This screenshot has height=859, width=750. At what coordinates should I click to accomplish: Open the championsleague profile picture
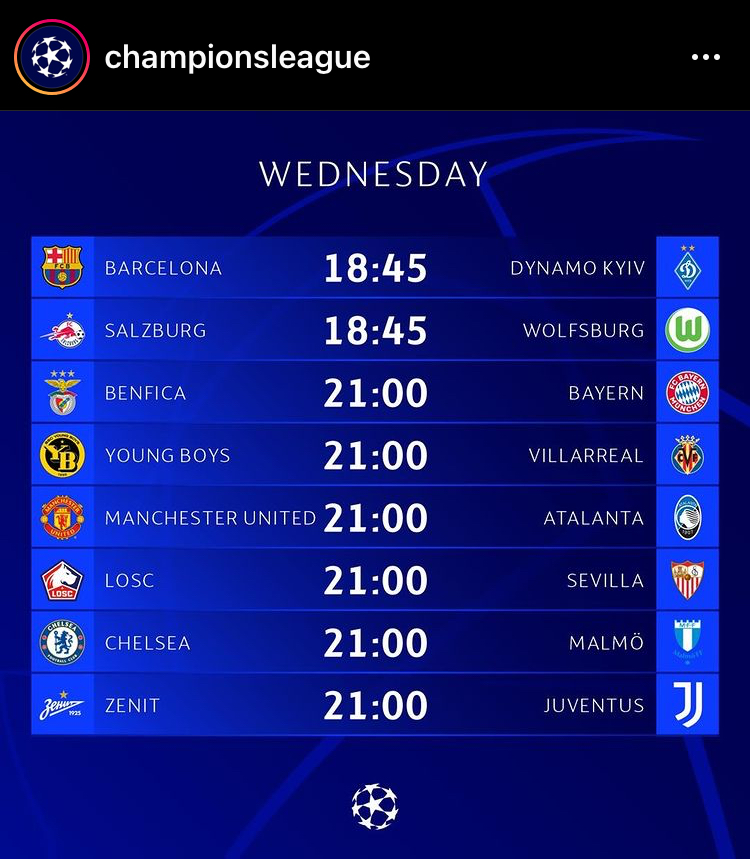(52, 57)
